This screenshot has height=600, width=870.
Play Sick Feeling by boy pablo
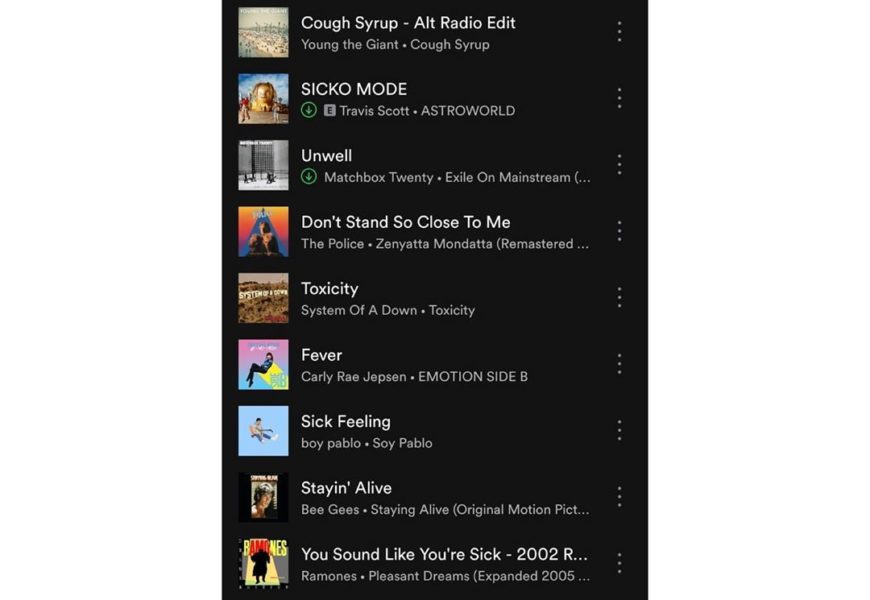[x=346, y=422]
